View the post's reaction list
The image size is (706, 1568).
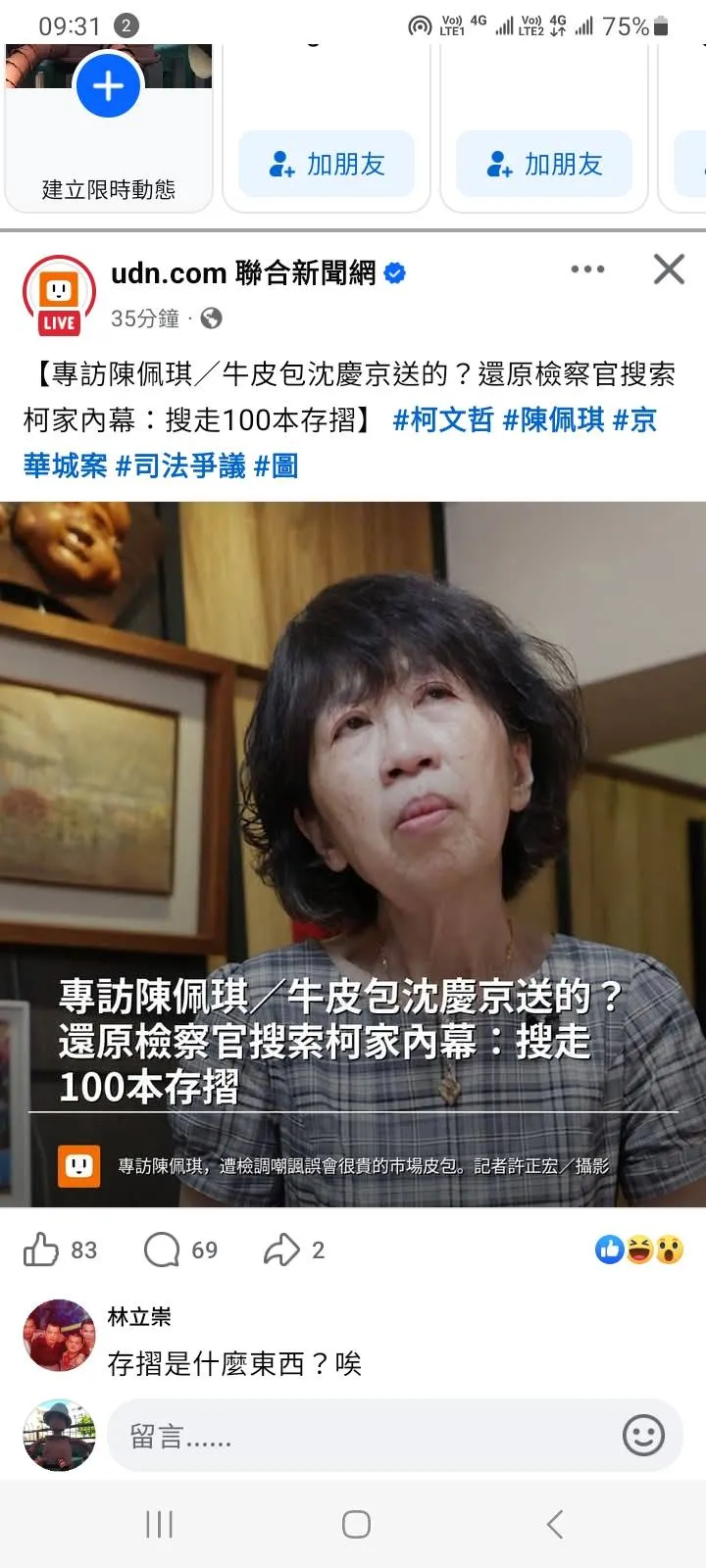tap(639, 1249)
